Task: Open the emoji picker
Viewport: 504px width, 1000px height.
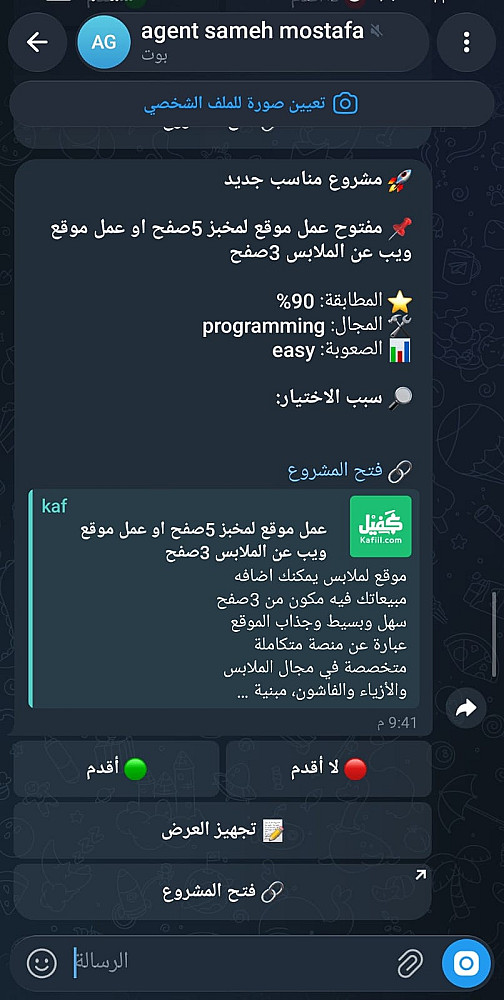Action: [x=42, y=963]
